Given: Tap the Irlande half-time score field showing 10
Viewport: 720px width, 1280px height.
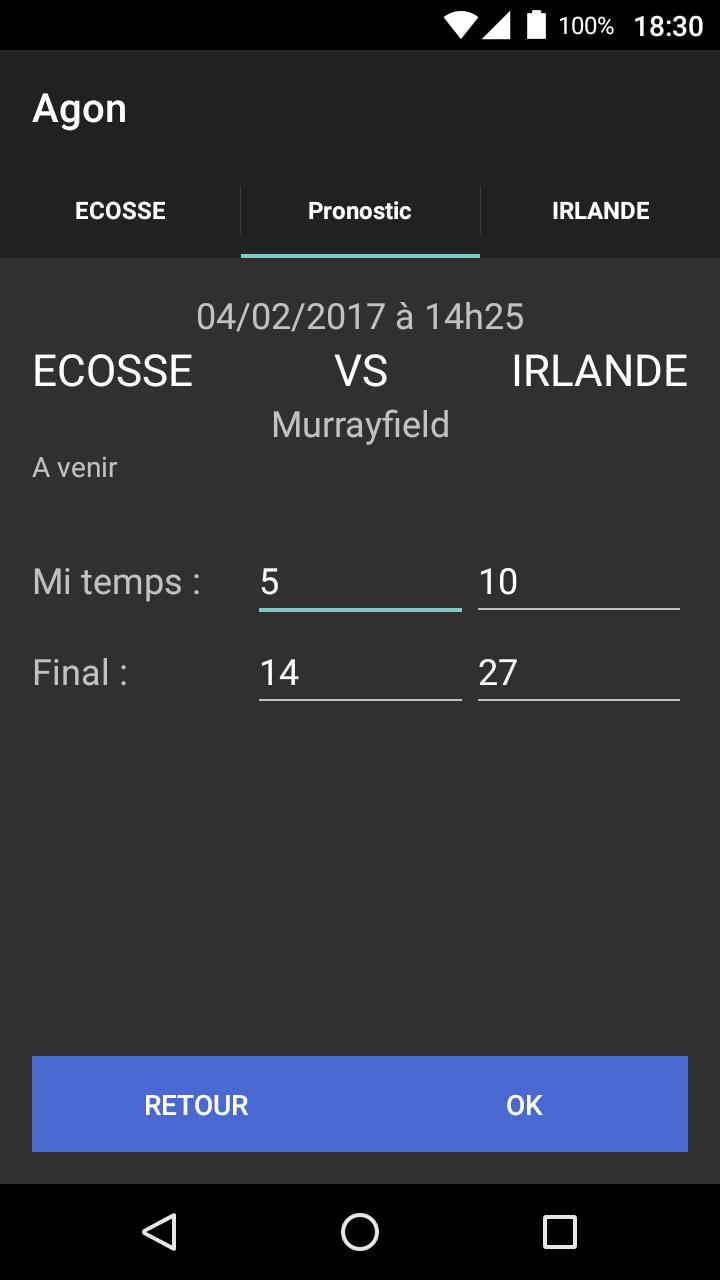Looking at the screenshot, I should [578, 582].
